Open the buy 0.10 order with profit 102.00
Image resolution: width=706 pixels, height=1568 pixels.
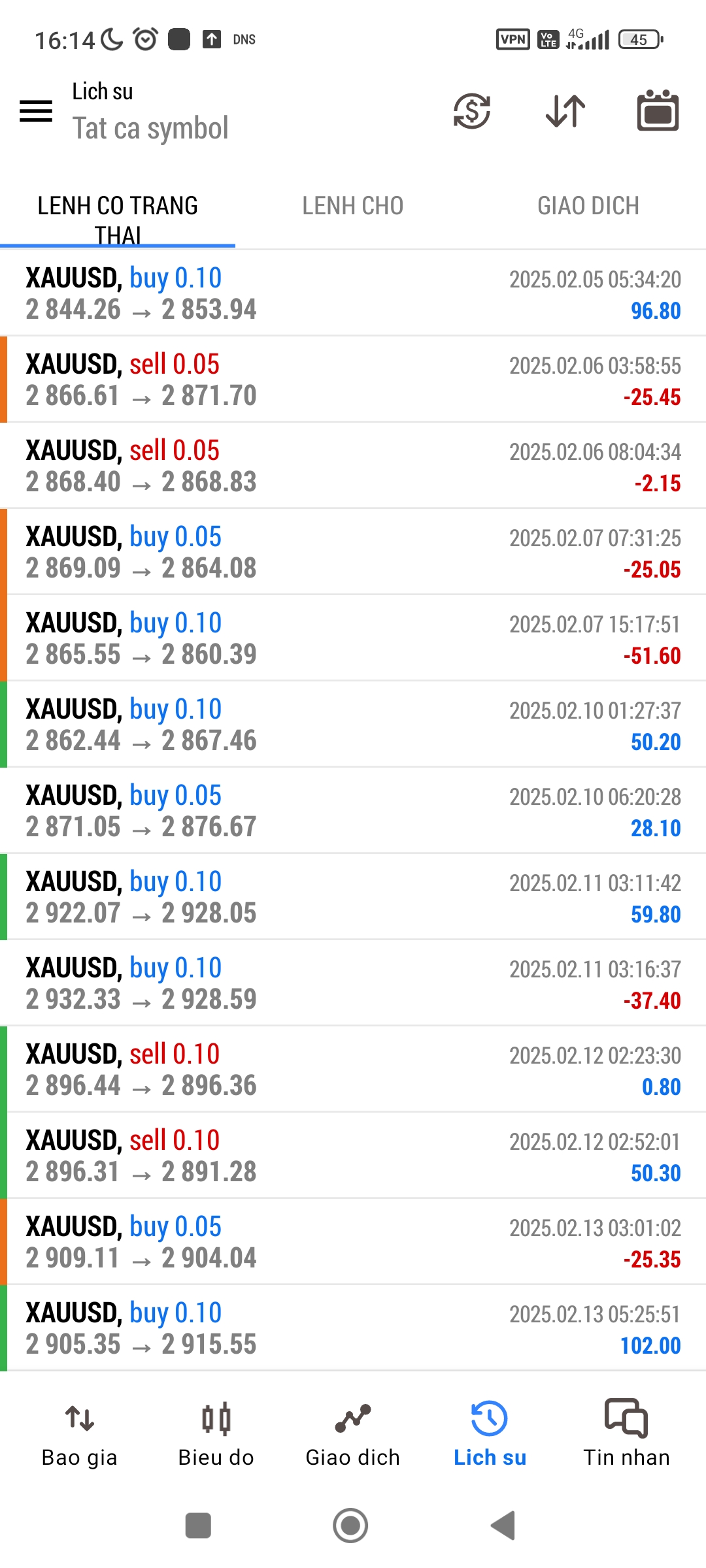[353, 1328]
